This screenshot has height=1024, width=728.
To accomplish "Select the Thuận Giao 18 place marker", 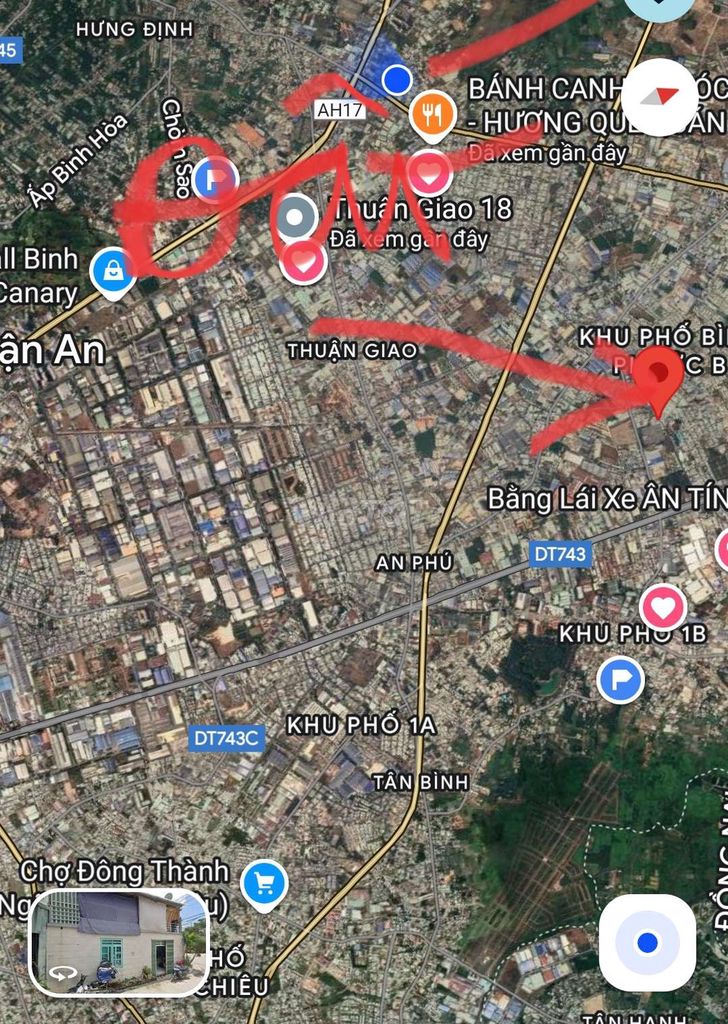I will pos(295,217).
